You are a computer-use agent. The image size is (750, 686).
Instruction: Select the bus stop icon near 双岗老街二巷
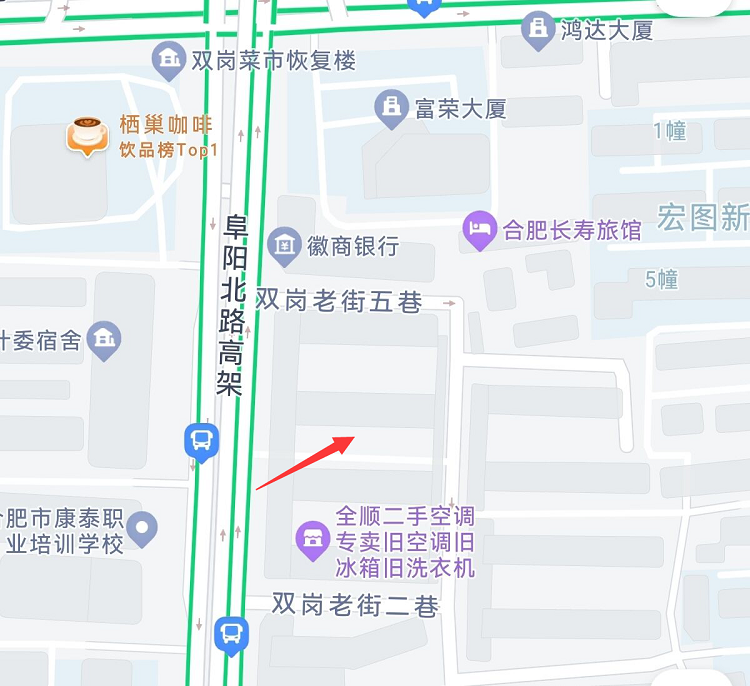click(x=232, y=632)
